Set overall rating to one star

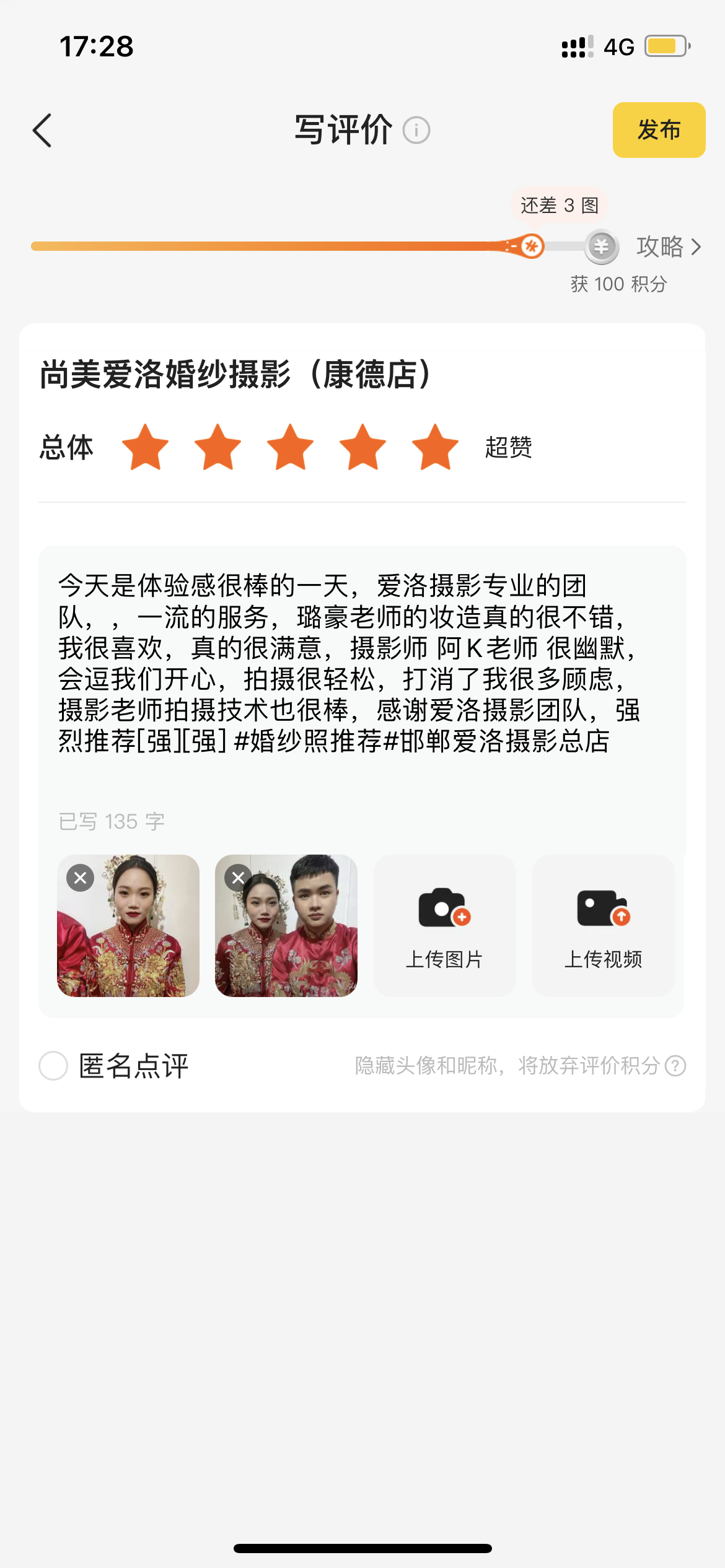145,447
